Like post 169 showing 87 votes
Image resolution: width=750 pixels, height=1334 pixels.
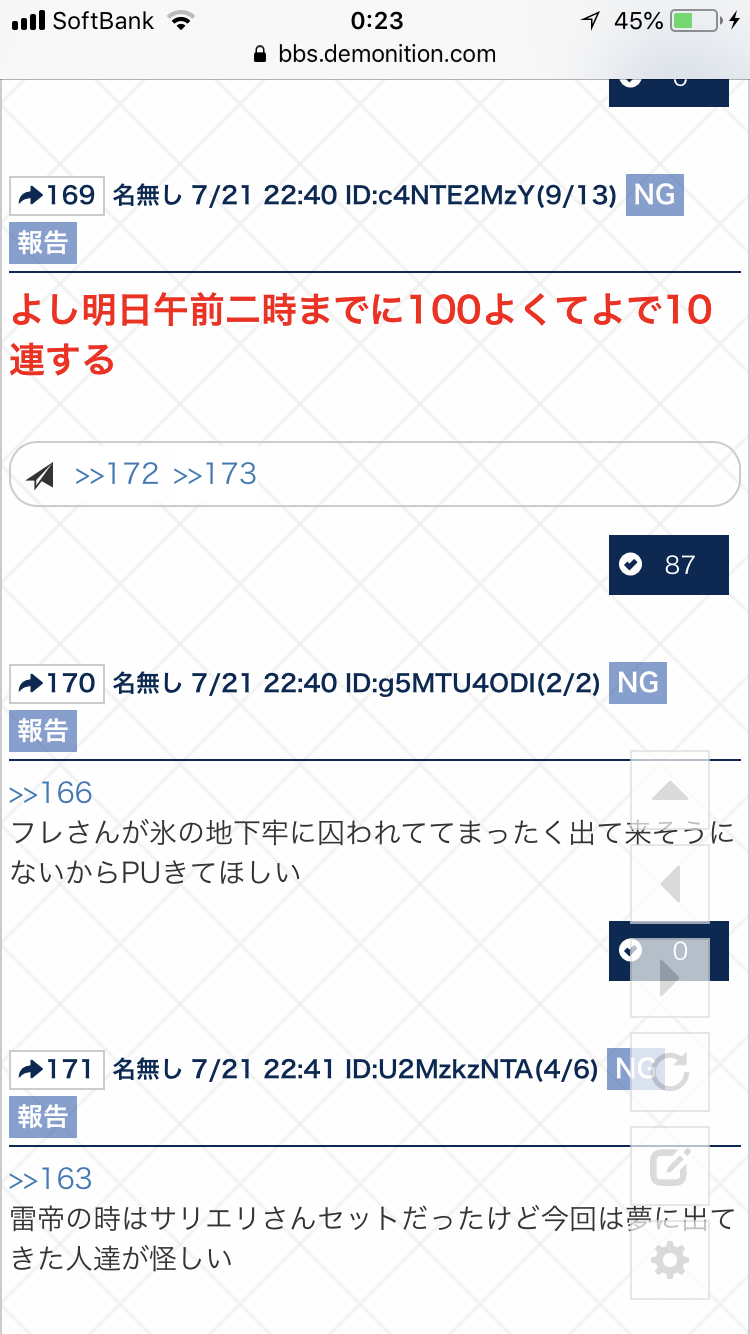pyautogui.click(x=669, y=565)
